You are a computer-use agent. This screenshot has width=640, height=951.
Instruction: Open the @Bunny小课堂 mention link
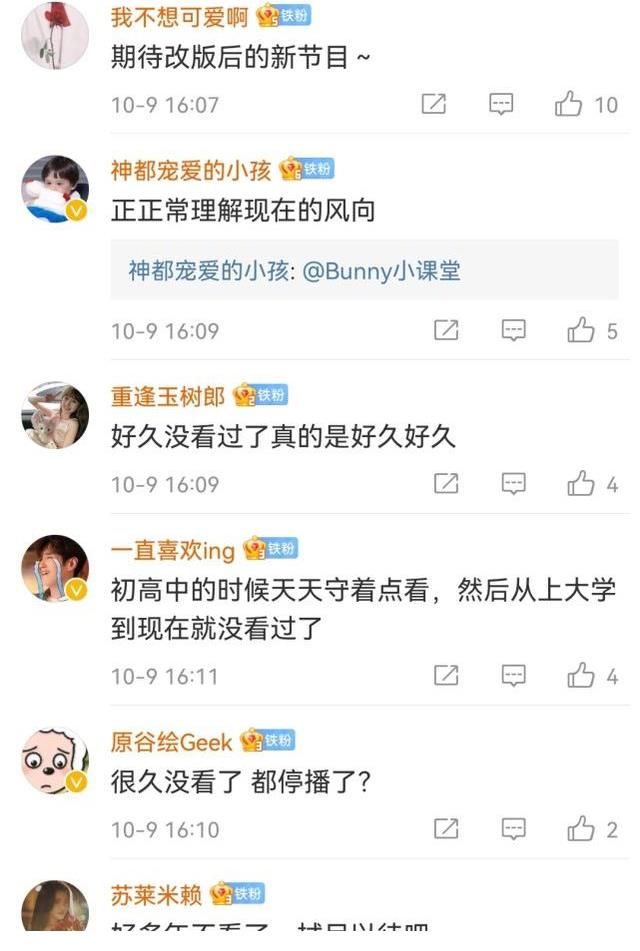tap(381, 271)
